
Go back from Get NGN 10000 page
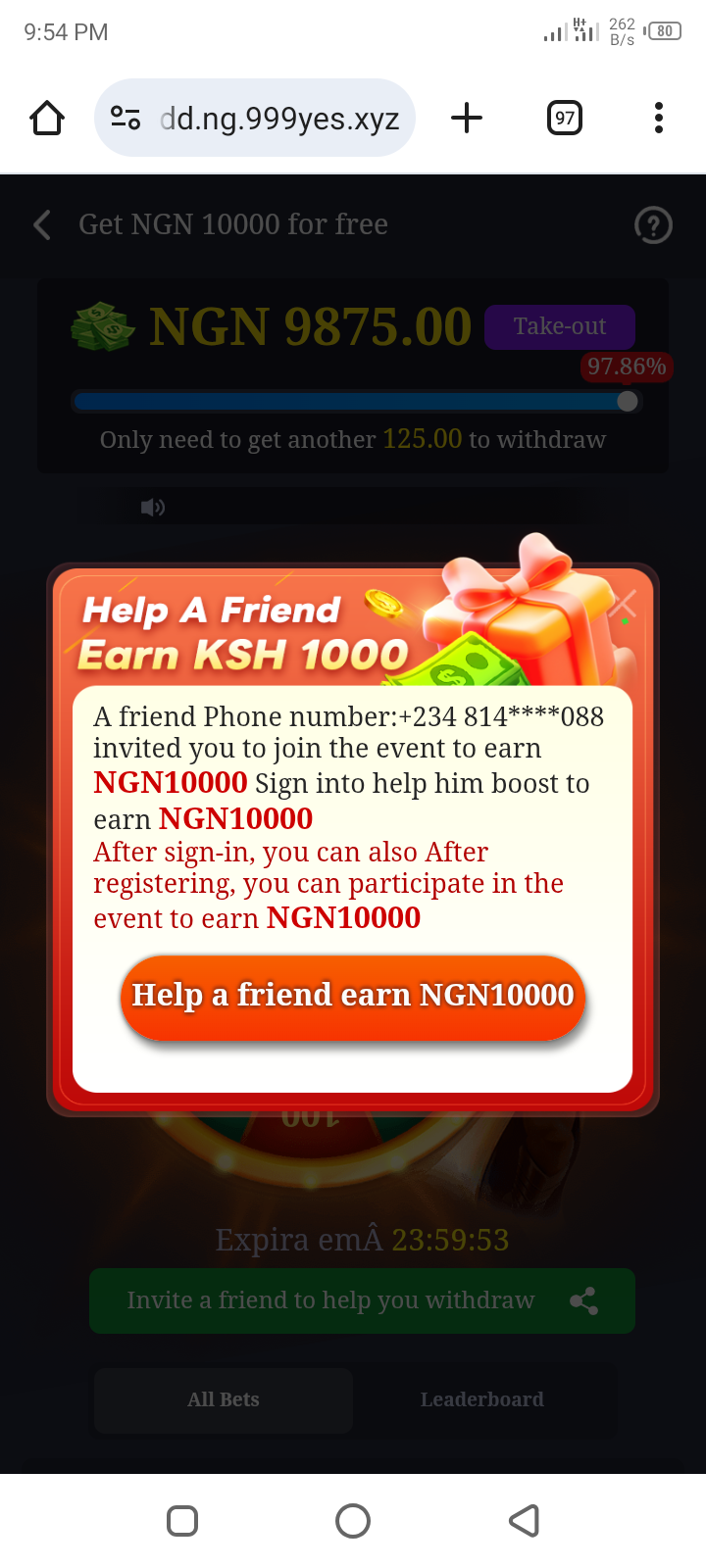42,225
